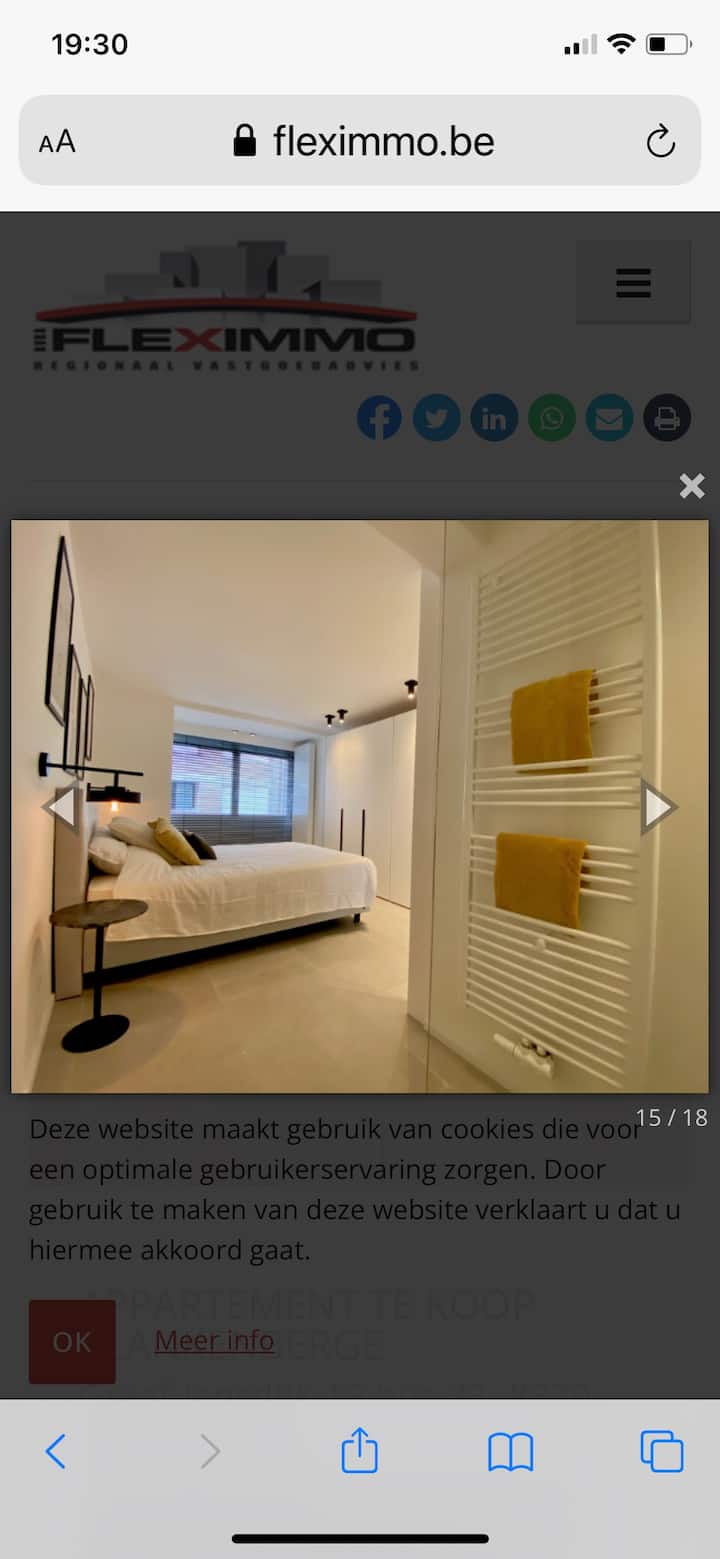Navigate back in Safari
This screenshot has width=720, height=1559.
tap(55, 1452)
